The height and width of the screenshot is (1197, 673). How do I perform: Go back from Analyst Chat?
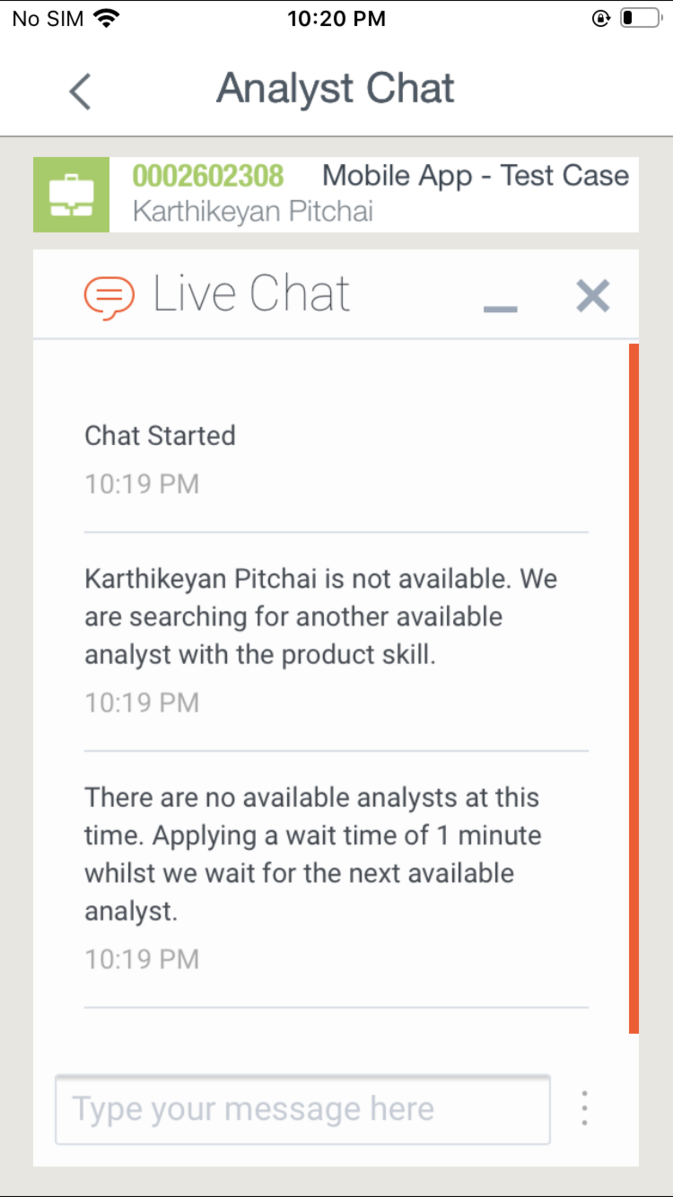coord(80,92)
